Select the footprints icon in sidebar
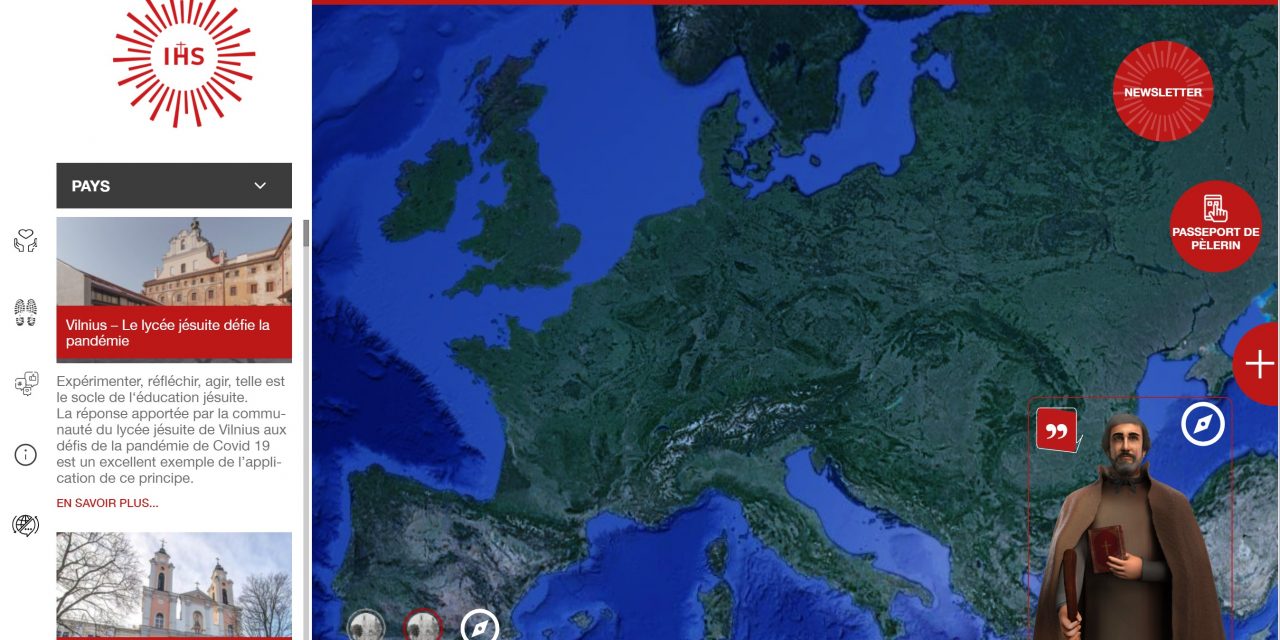 point(26,312)
